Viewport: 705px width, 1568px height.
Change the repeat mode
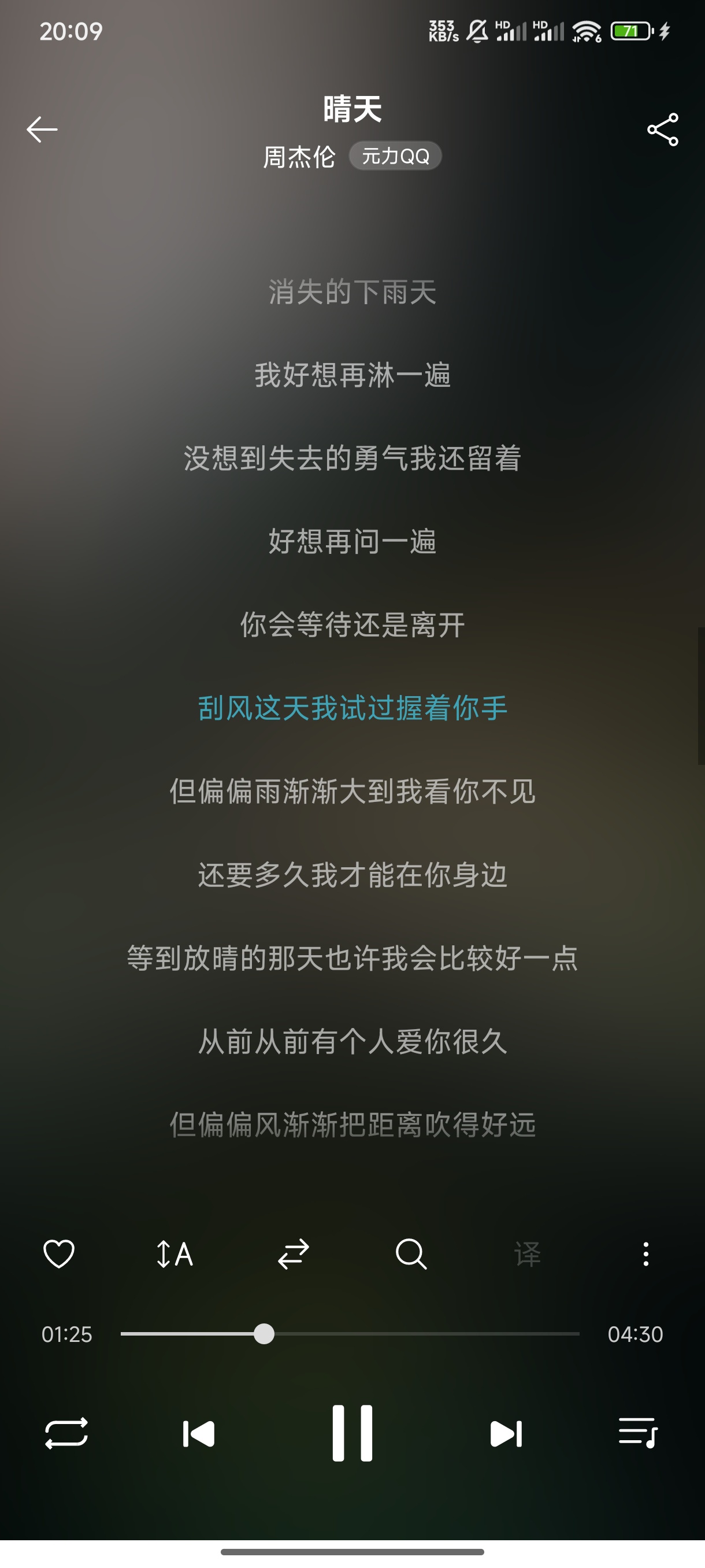tap(66, 1433)
